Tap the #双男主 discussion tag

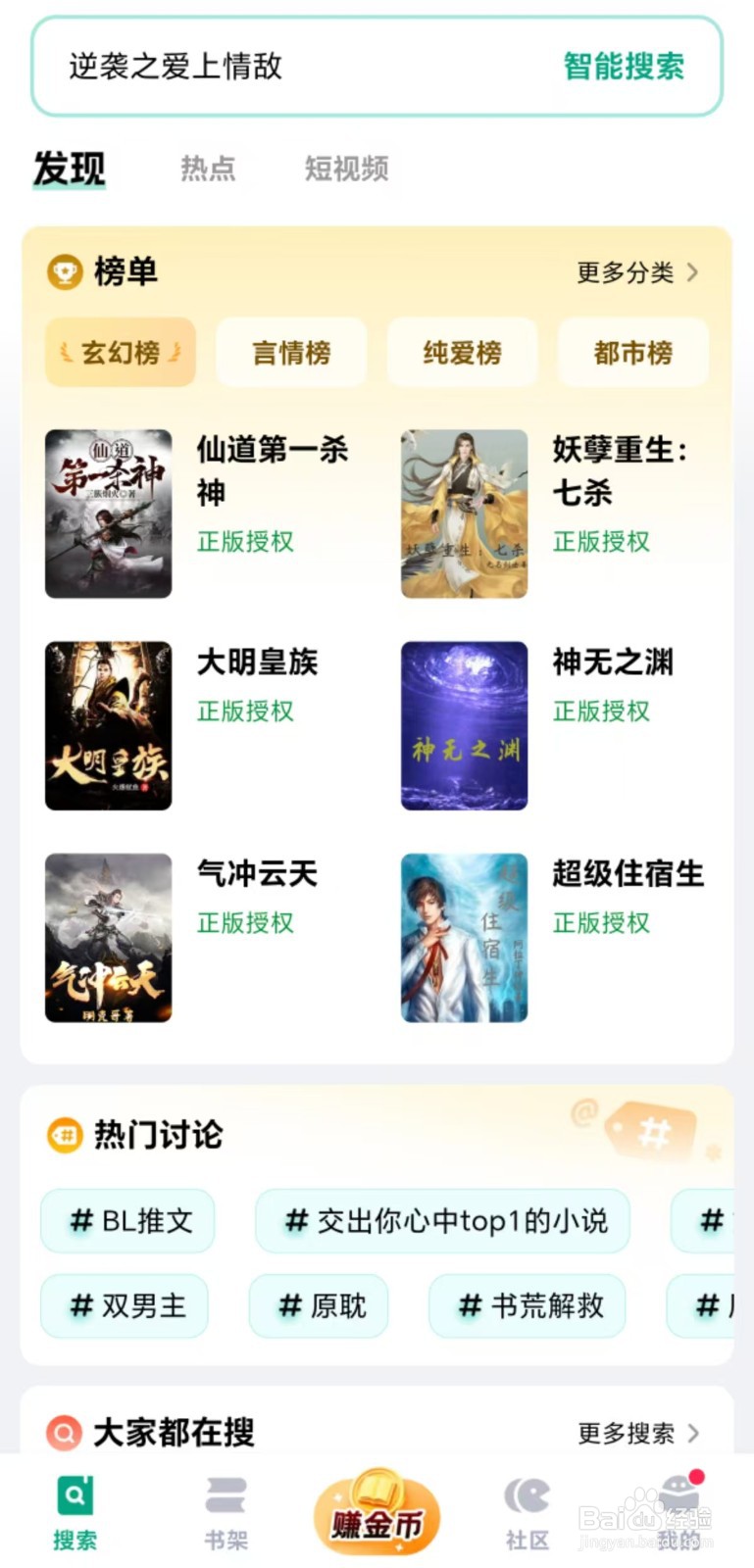[x=124, y=1305]
